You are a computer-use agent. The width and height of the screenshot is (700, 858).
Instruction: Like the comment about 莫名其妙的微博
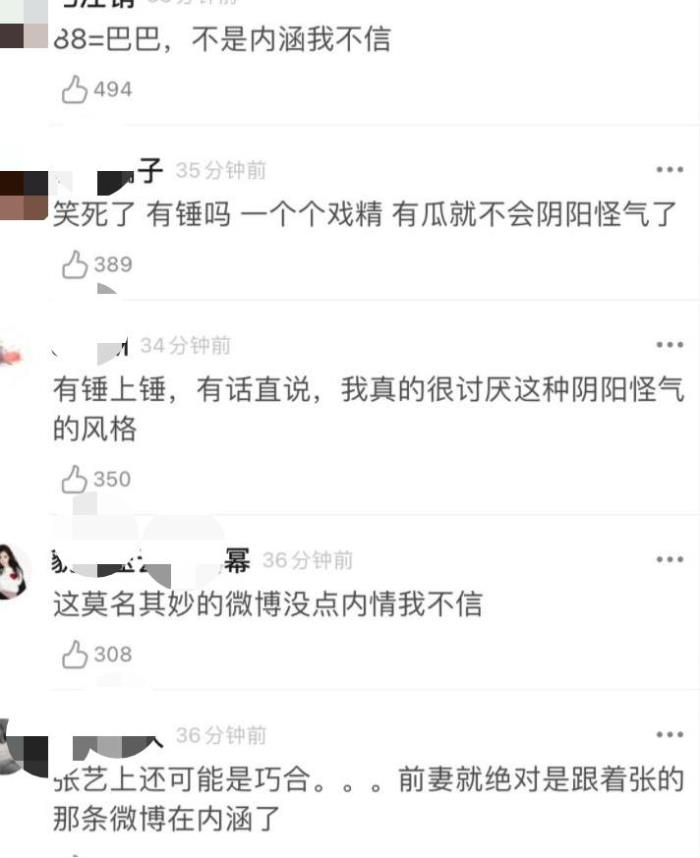[76, 655]
